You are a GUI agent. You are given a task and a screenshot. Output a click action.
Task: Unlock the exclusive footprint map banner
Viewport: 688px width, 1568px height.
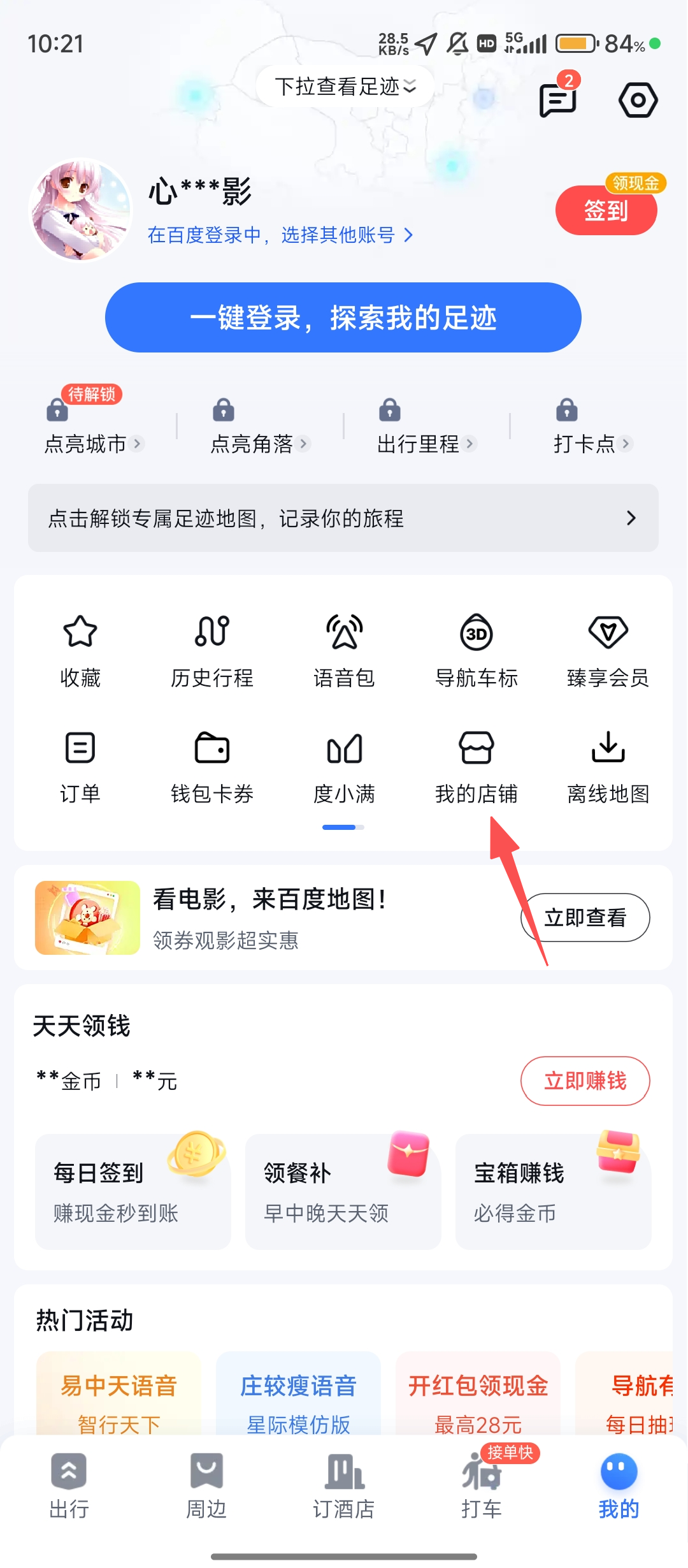[343, 518]
